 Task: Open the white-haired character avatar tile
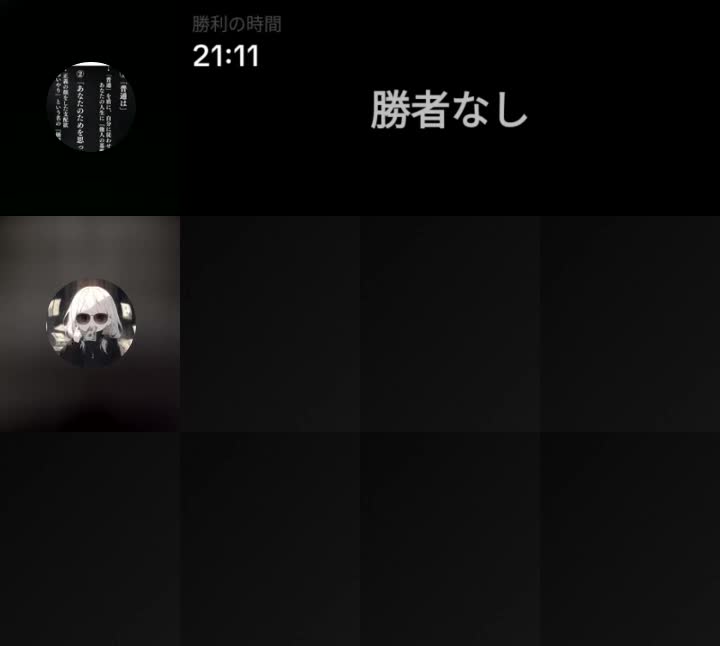pos(90,323)
